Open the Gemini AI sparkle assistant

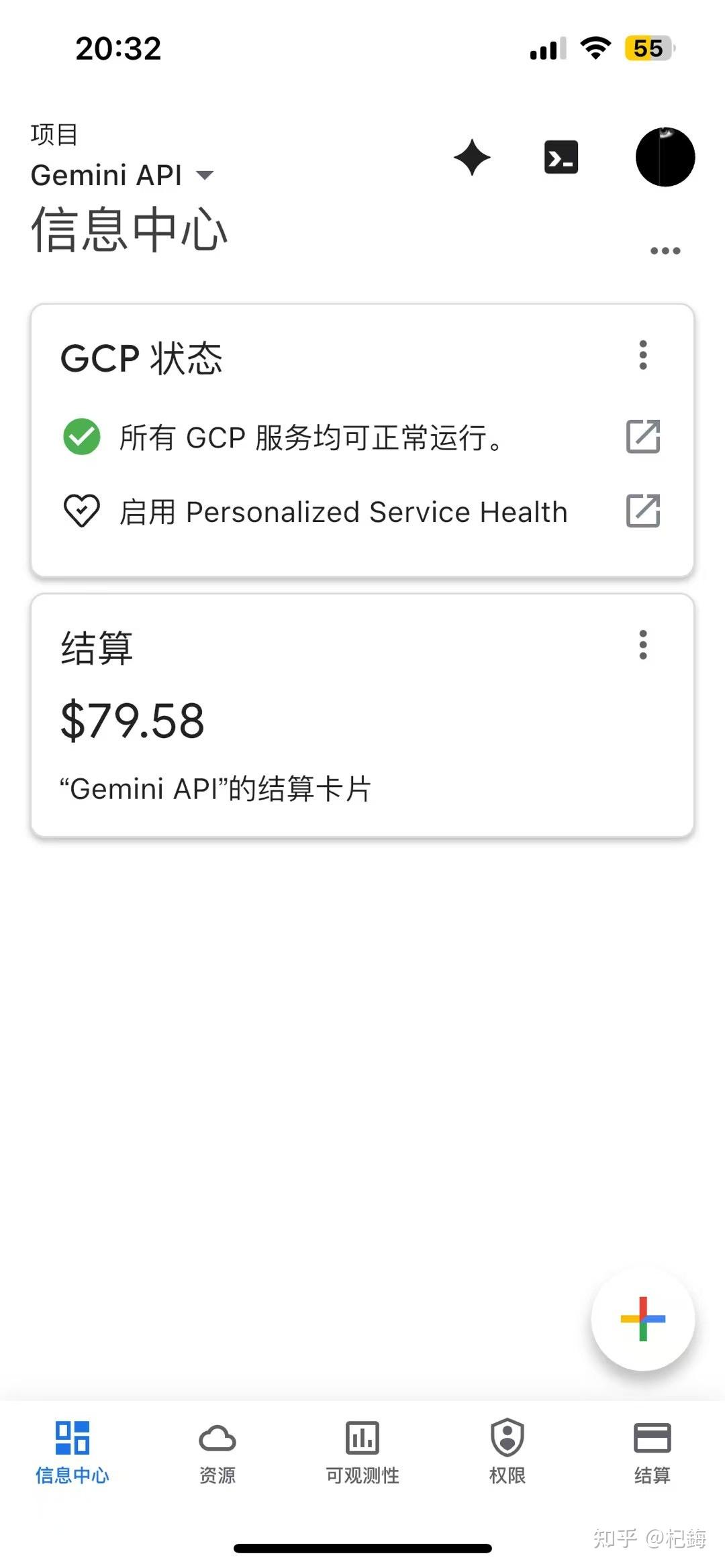click(x=472, y=158)
